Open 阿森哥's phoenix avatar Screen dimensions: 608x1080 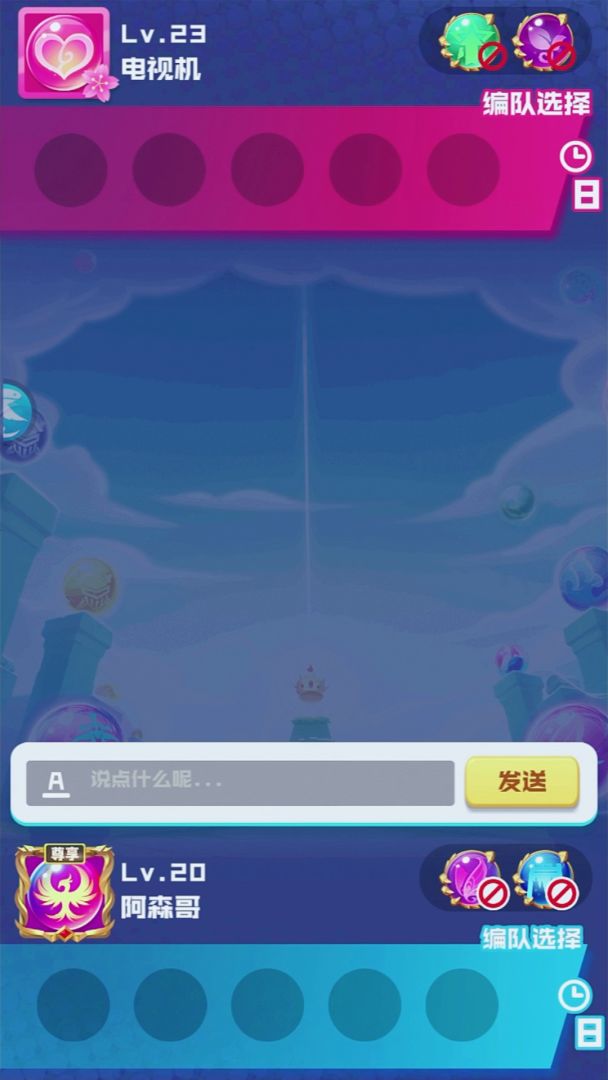click(64, 892)
